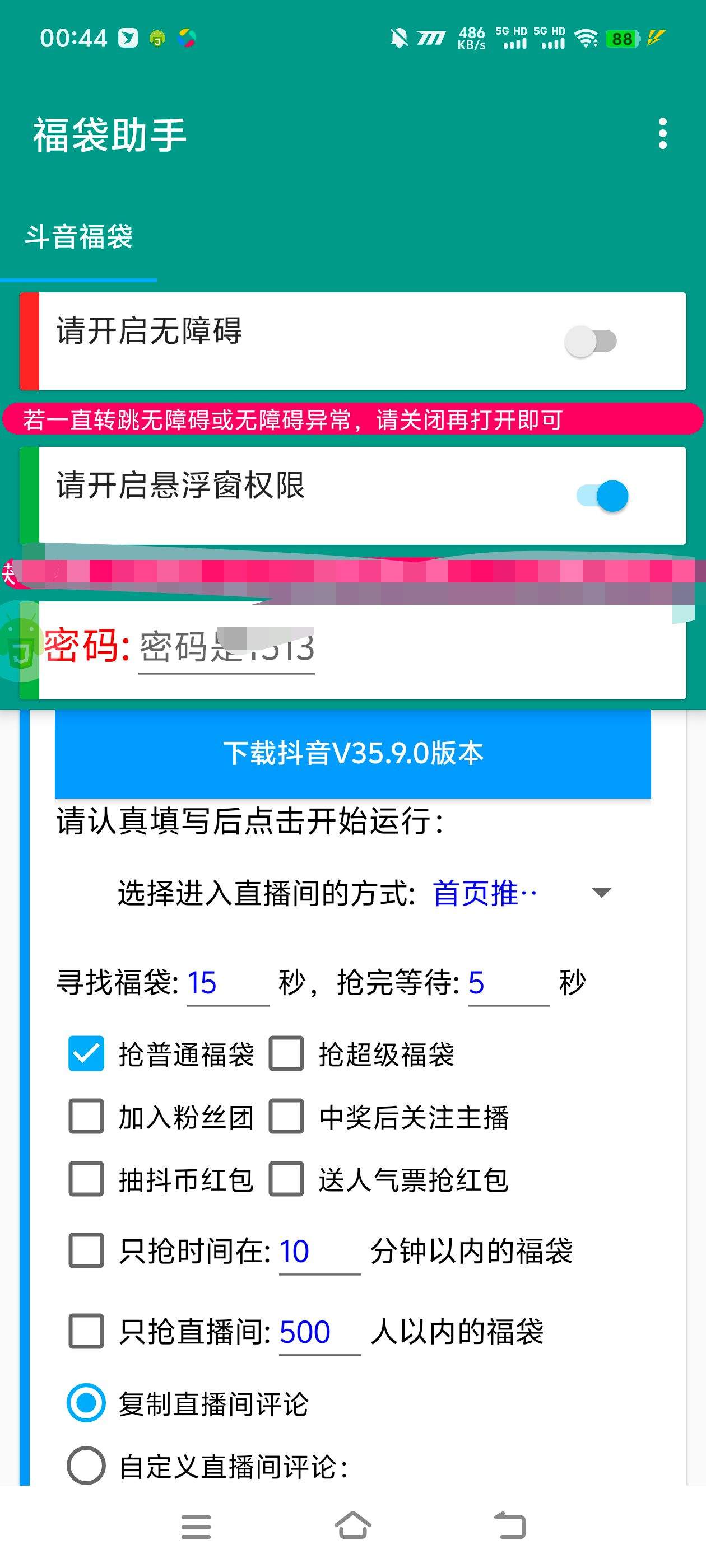Switch to the 斗音福袋 tab
This screenshot has width=706, height=1568.
tap(78, 237)
